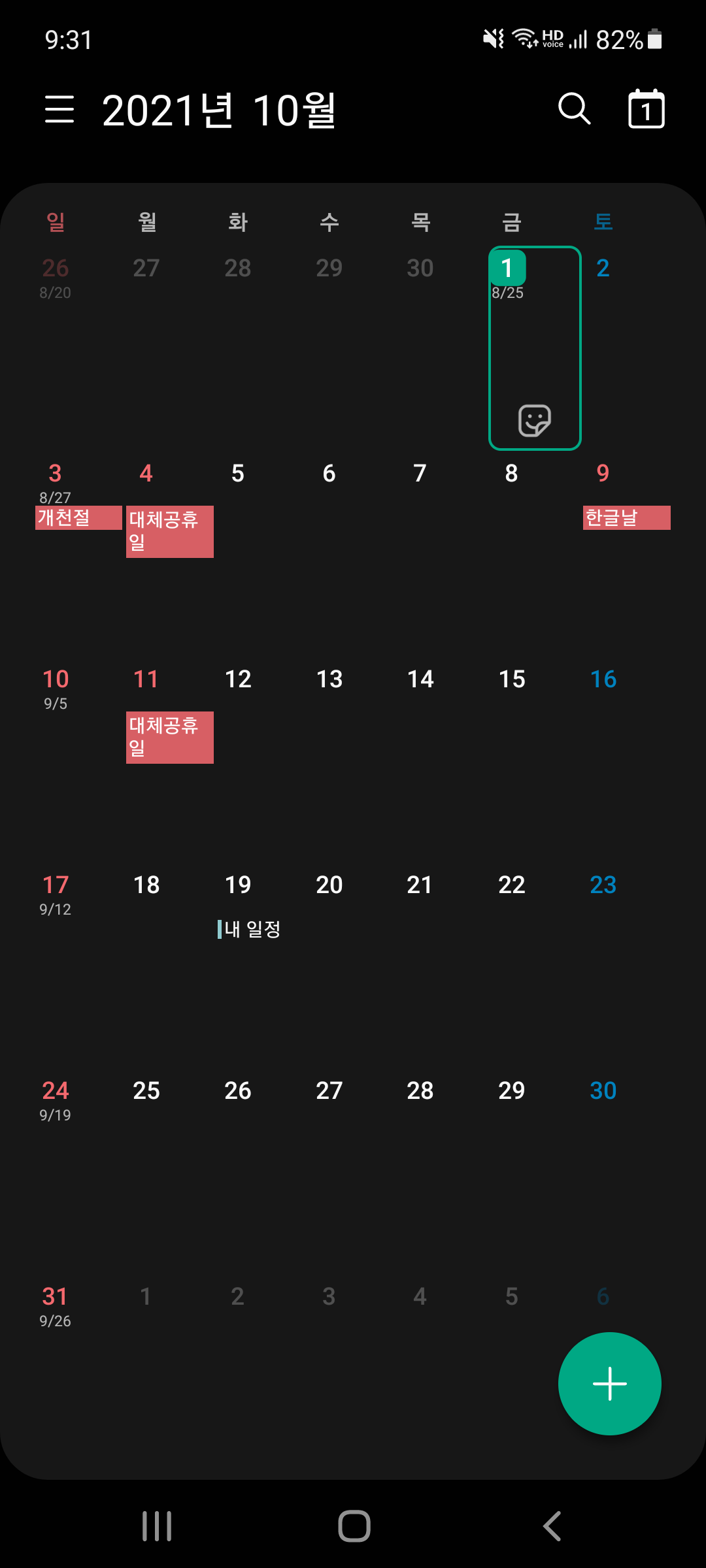Tap the 2021년 10월 month title
Screen dimensions: 706x1568
click(219, 110)
